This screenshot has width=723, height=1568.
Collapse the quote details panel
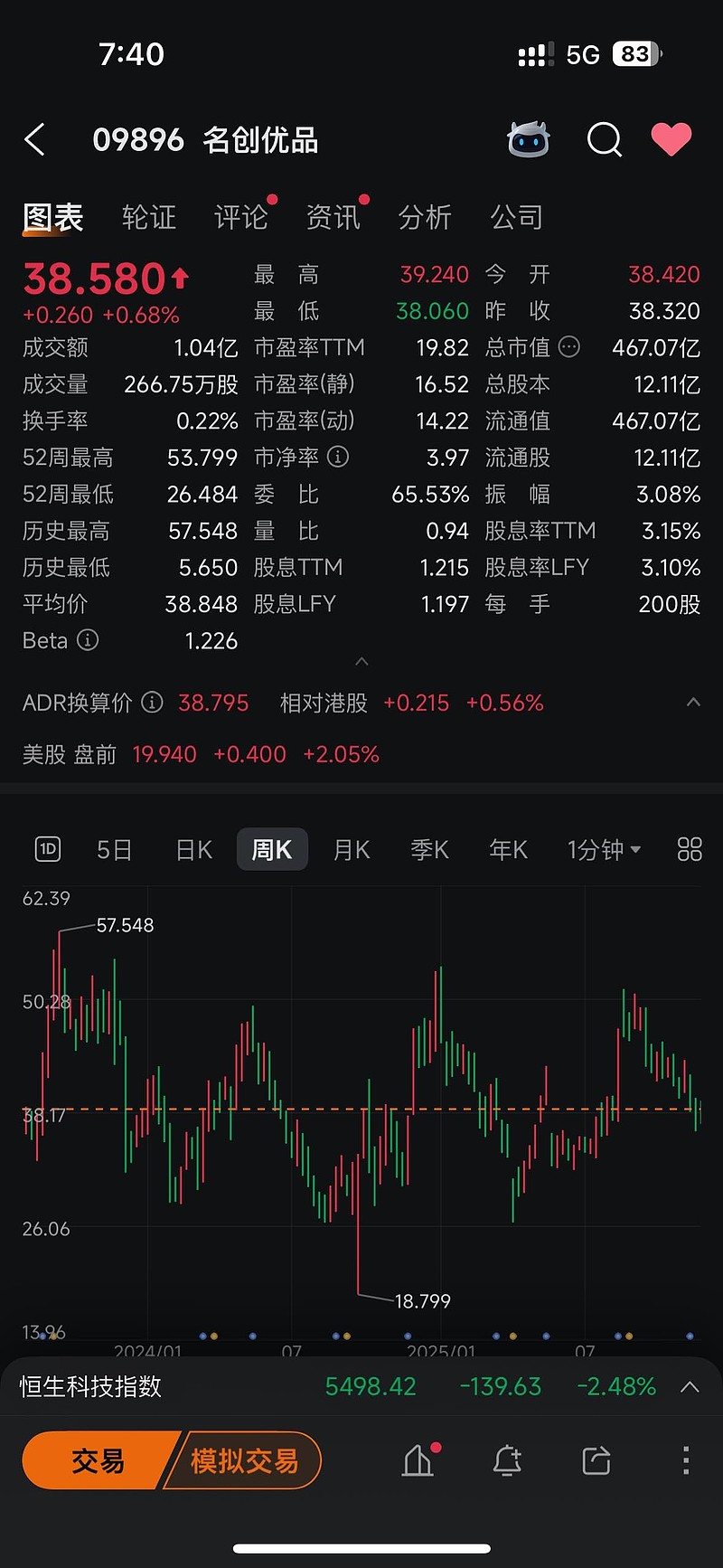coord(361,661)
